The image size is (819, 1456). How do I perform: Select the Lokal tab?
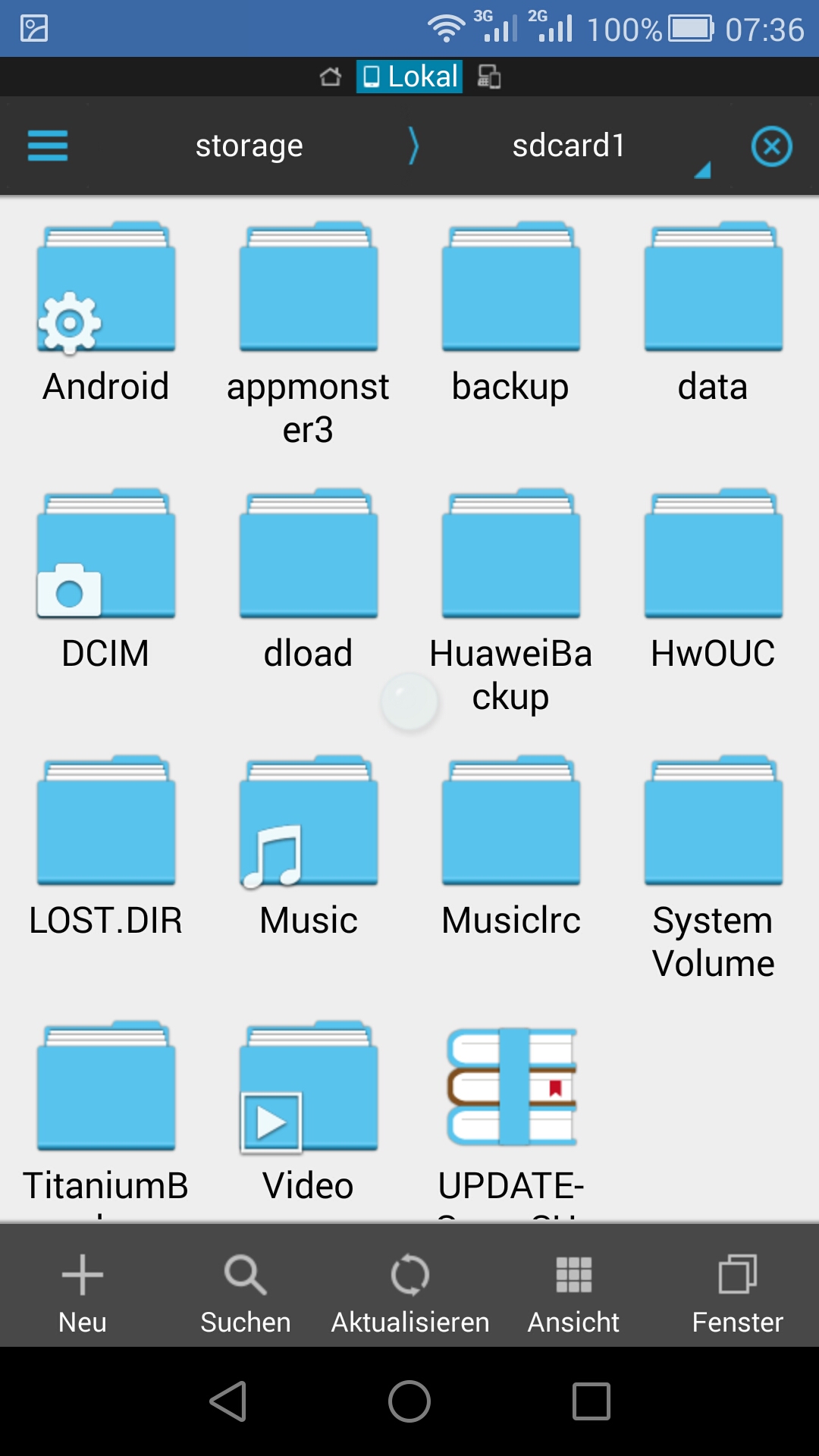pyautogui.click(x=409, y=77)
